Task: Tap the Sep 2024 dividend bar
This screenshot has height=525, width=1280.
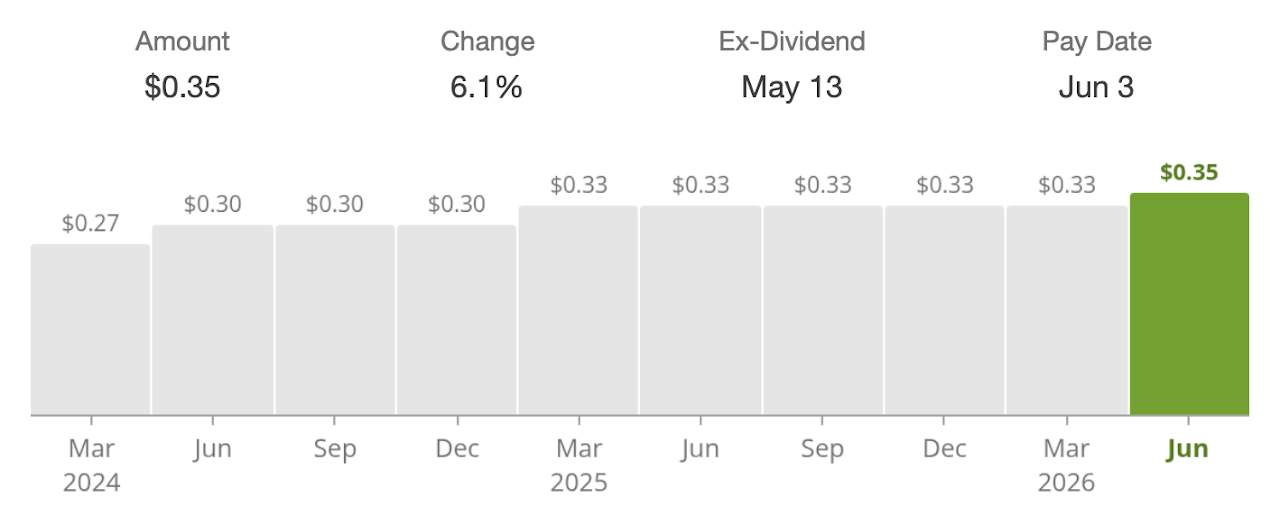Action: [x=335, y=319]
